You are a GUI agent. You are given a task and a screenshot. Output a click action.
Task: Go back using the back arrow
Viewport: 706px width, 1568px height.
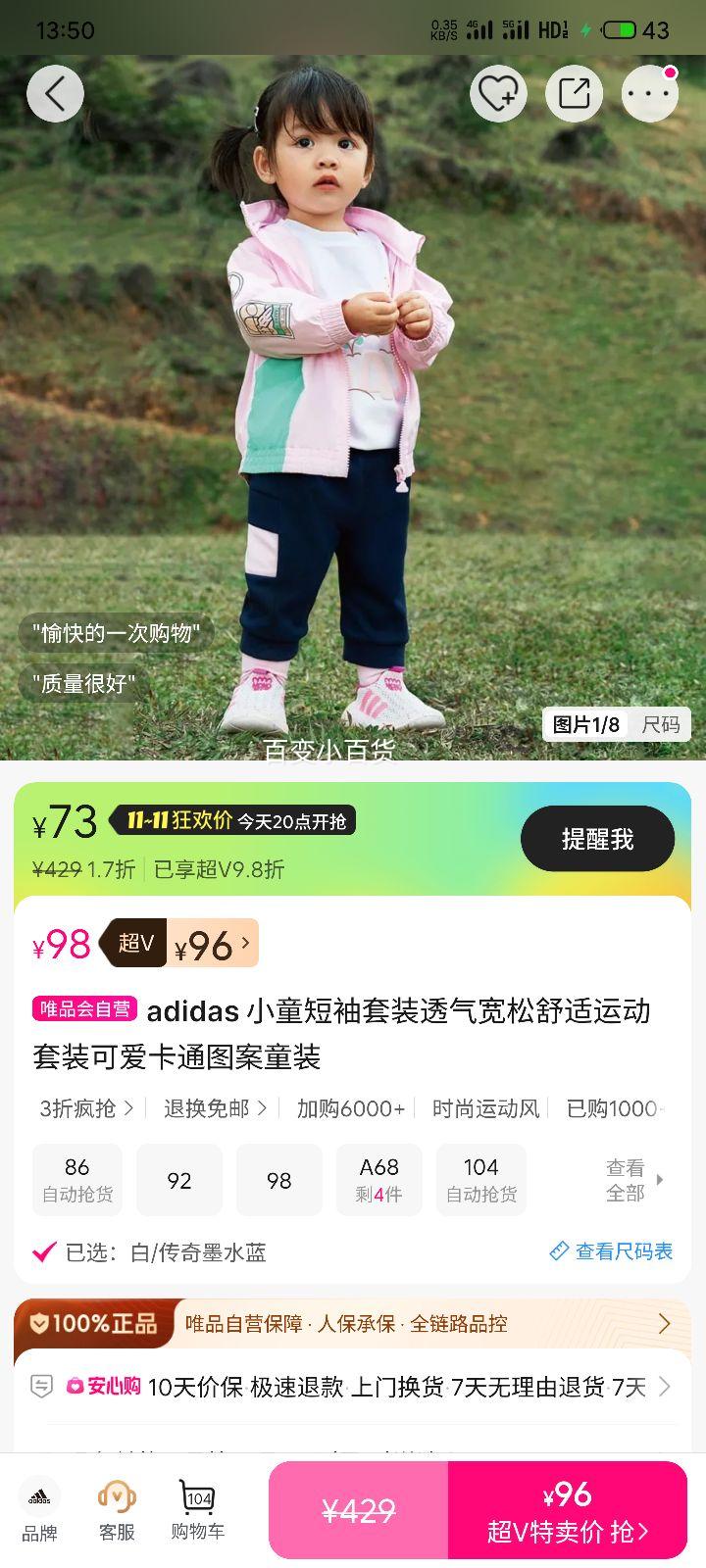coord(55,94)
